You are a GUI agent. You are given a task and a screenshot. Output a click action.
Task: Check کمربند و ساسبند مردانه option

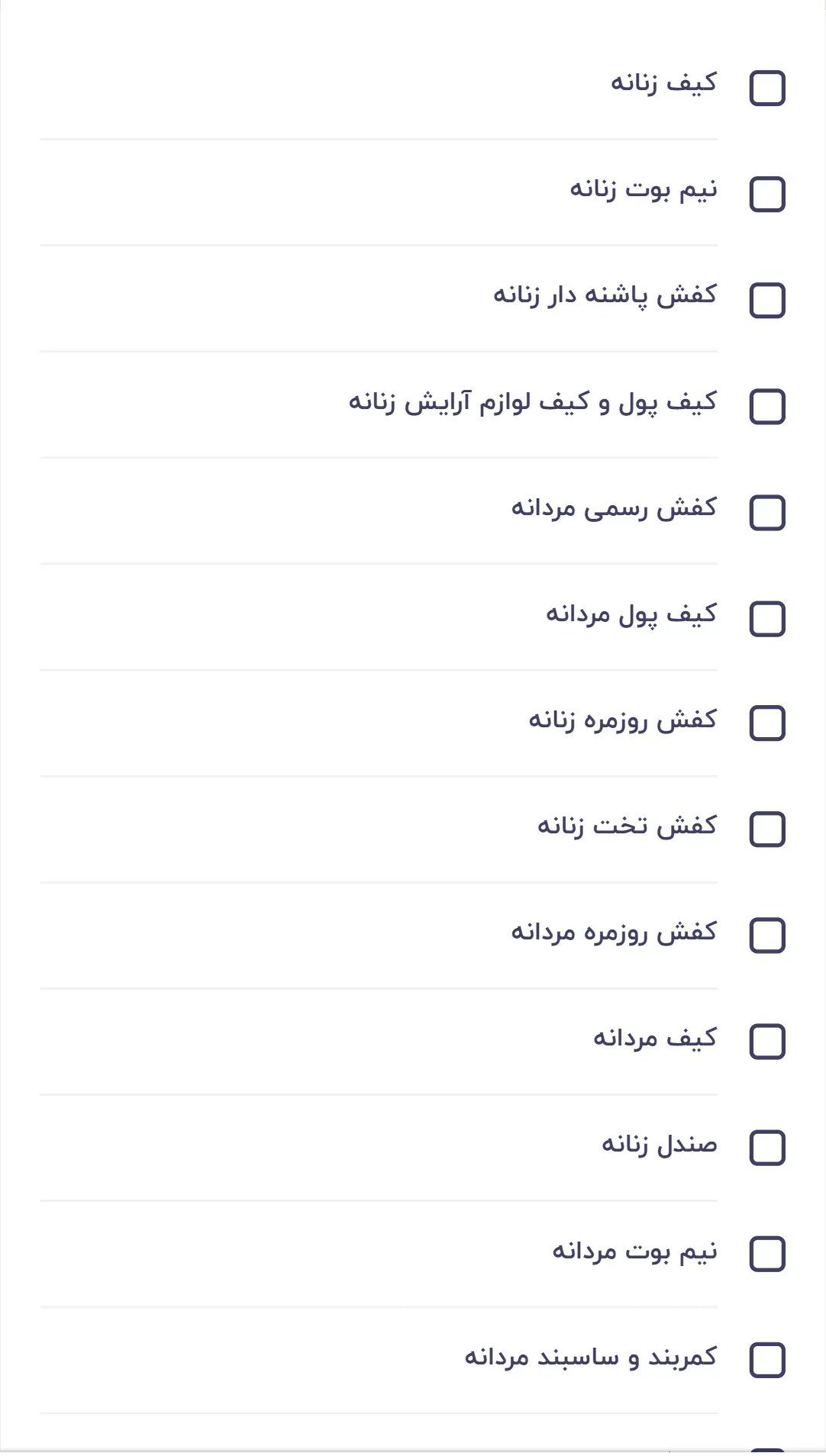767,1359
